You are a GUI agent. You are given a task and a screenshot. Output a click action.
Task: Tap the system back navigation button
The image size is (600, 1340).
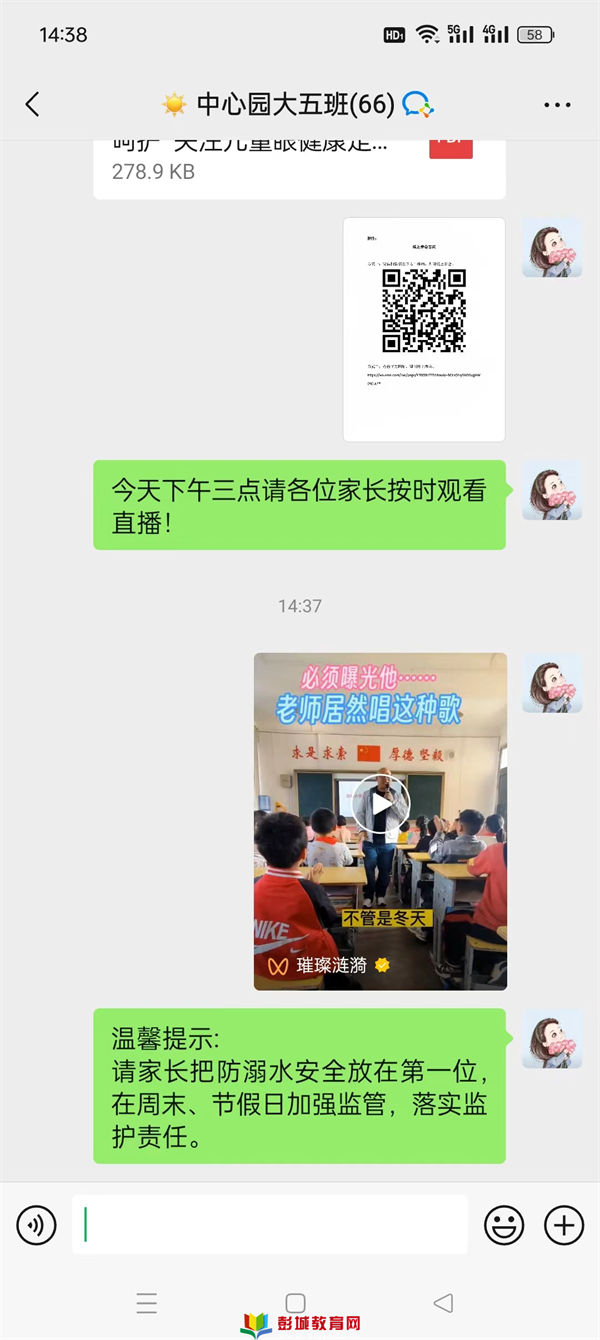tap(443, 1302)
